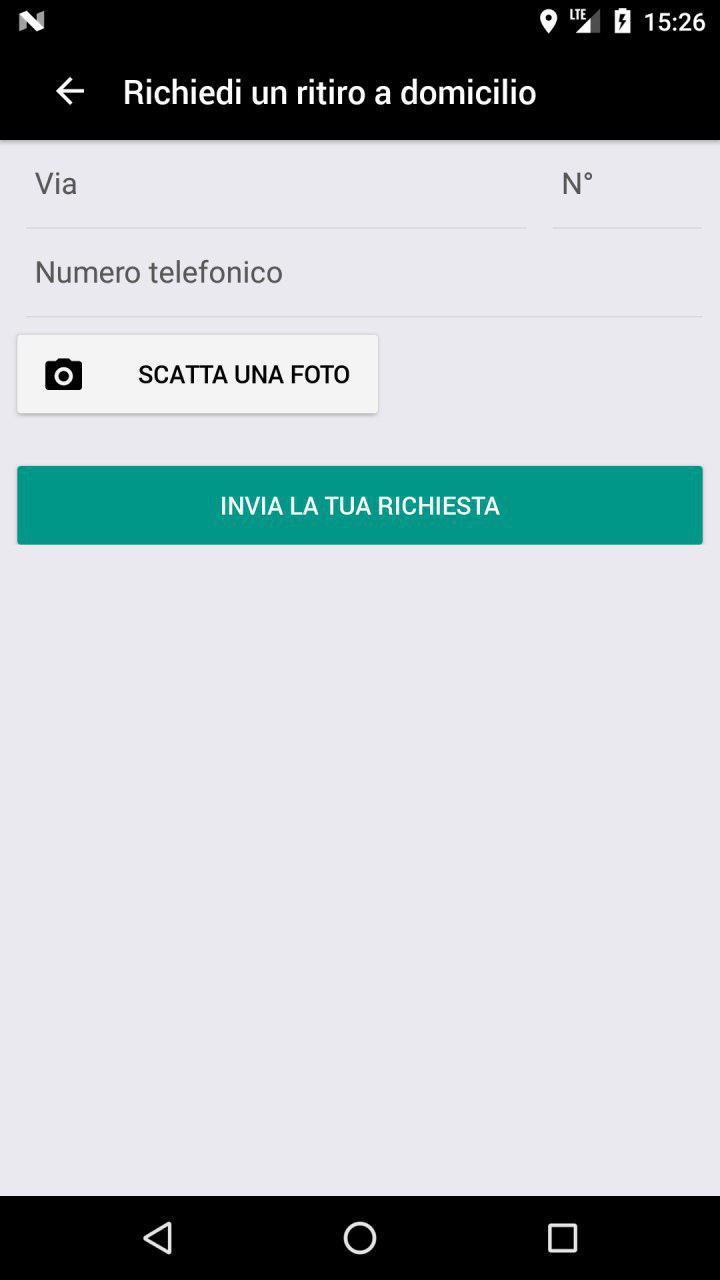The width and height of the screenshot is (720, 1280).
Task: Submit with Invia la tua richiesta
Action: (x=360, y=505)
